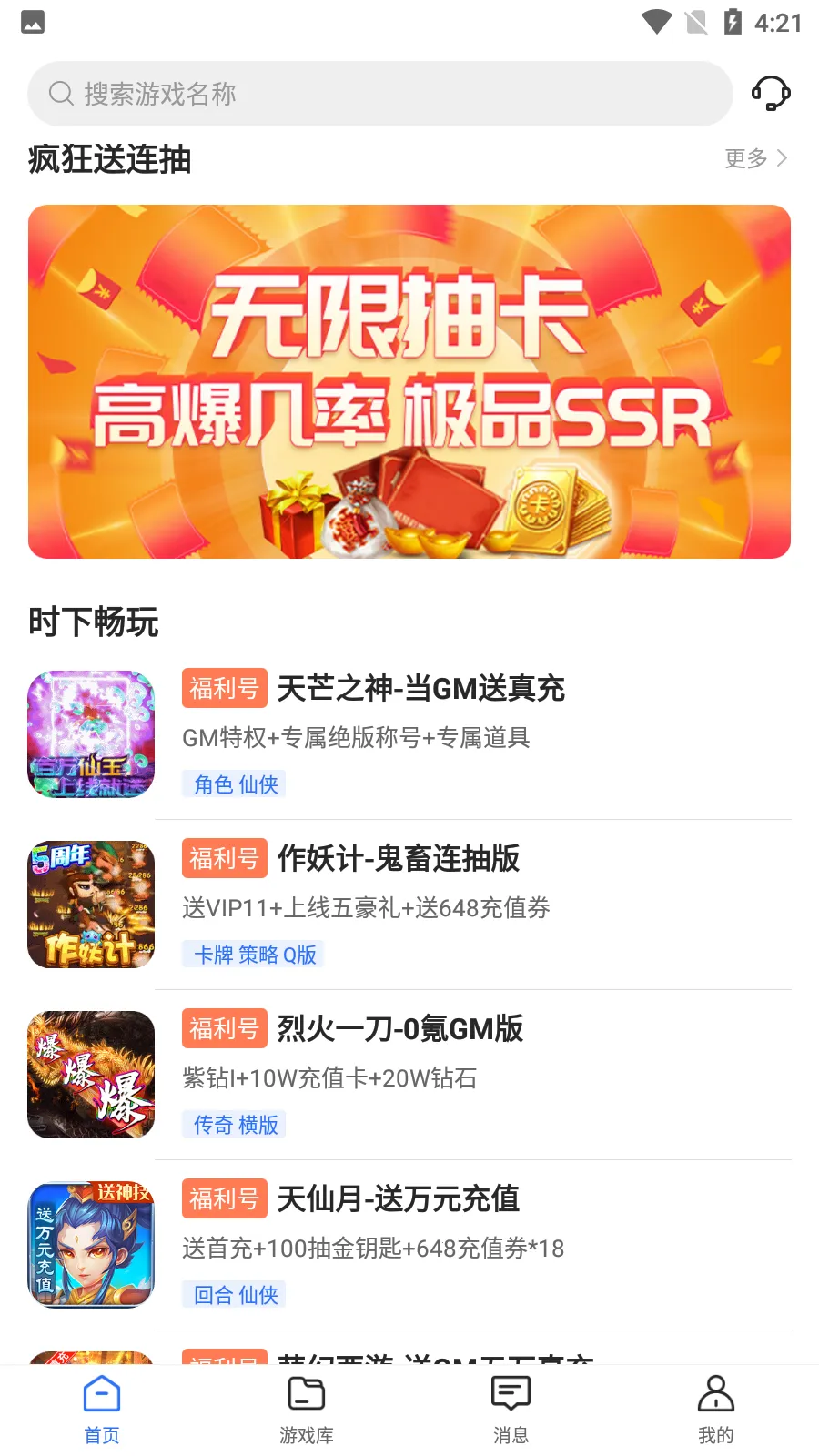Open 天芒之神 game by its app icon
This screenshot has height=1456, width=819.
[x=90, y=733]
